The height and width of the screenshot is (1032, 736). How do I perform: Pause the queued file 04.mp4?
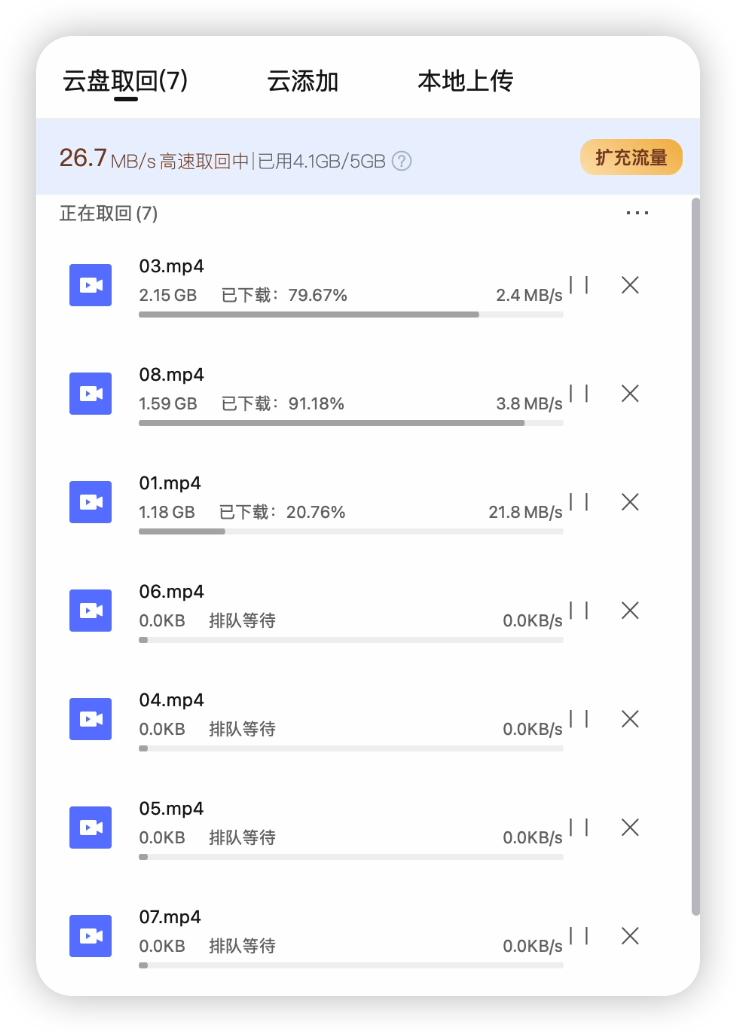coord(580,719)
